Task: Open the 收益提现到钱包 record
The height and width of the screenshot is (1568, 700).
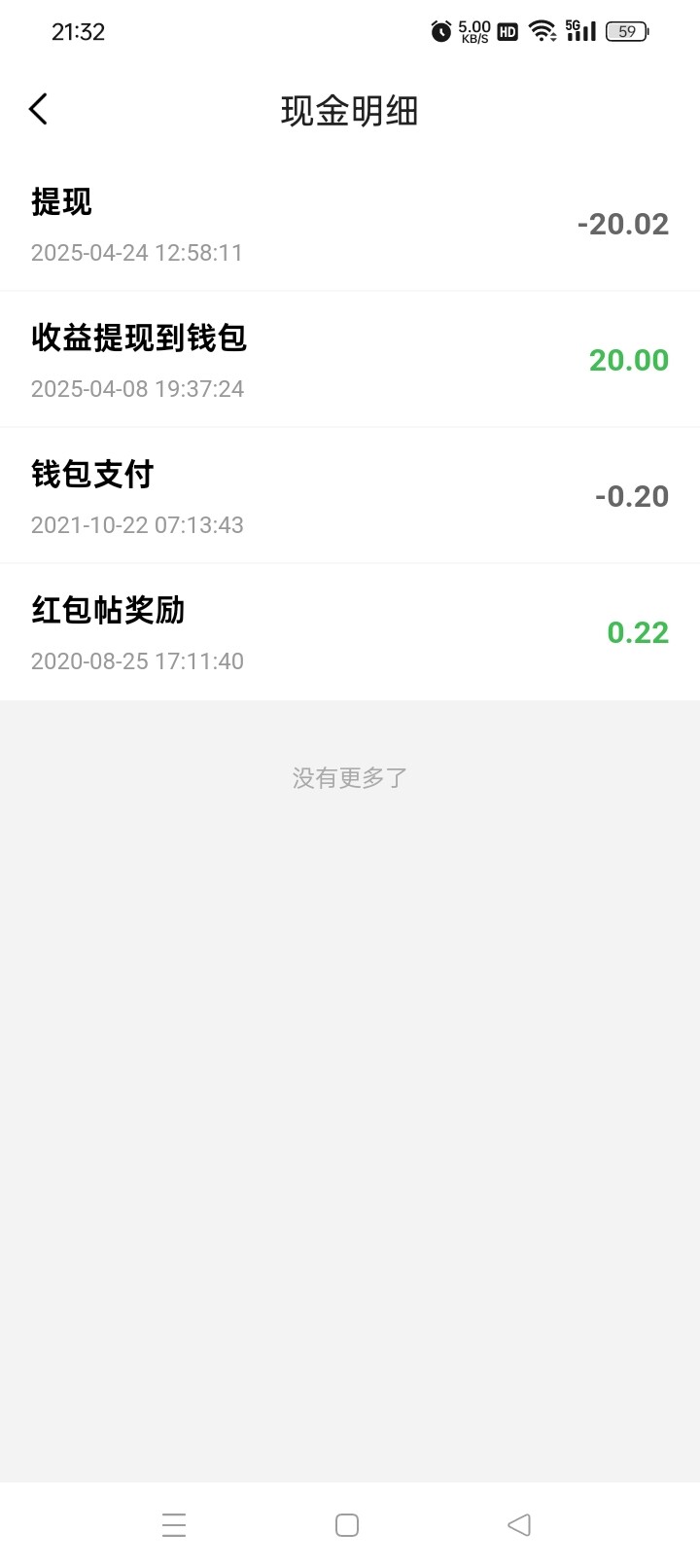Action: pyautogui.click(x=350, y=360)
